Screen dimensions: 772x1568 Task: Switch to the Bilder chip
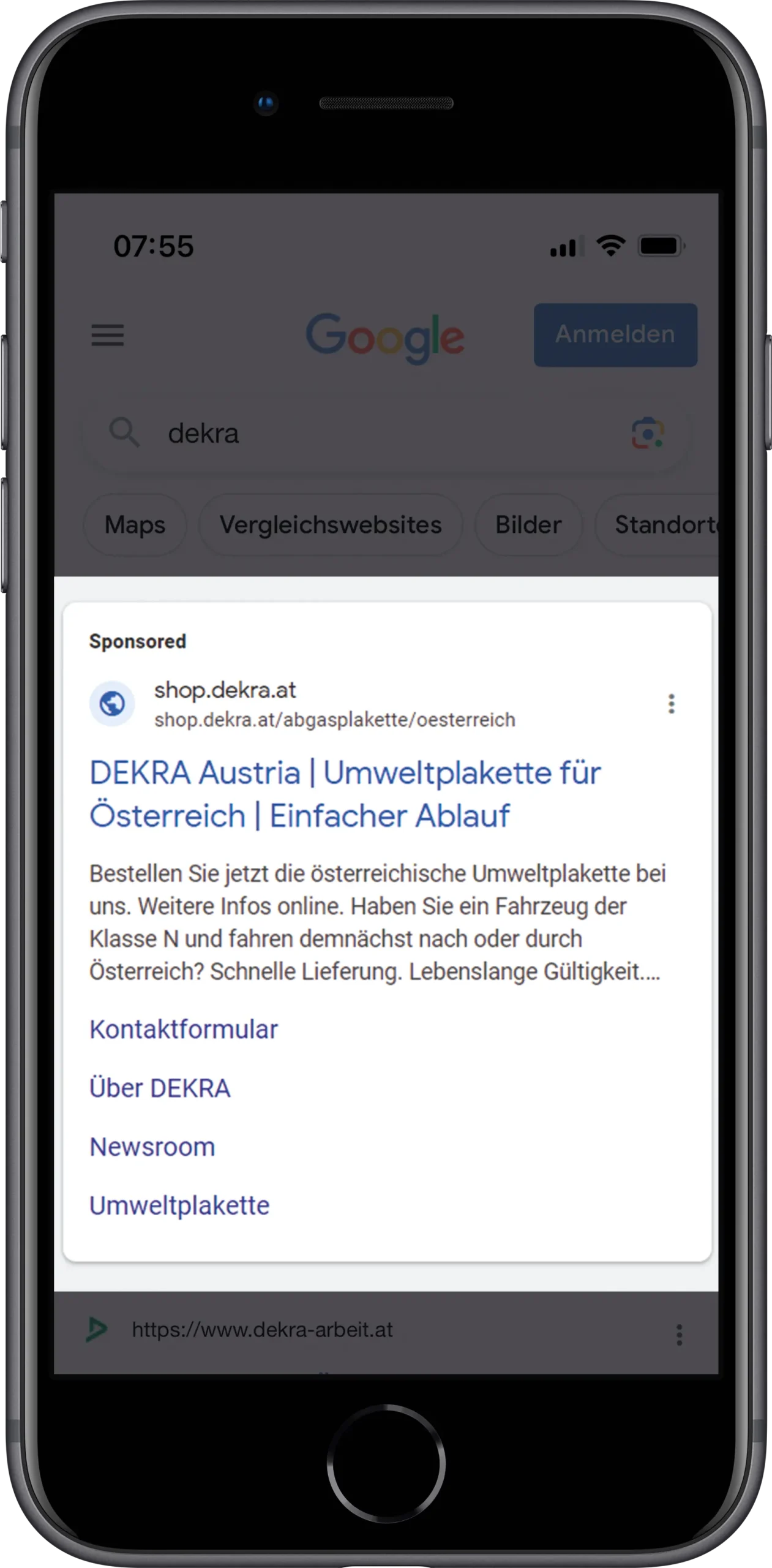coord(528,525)
